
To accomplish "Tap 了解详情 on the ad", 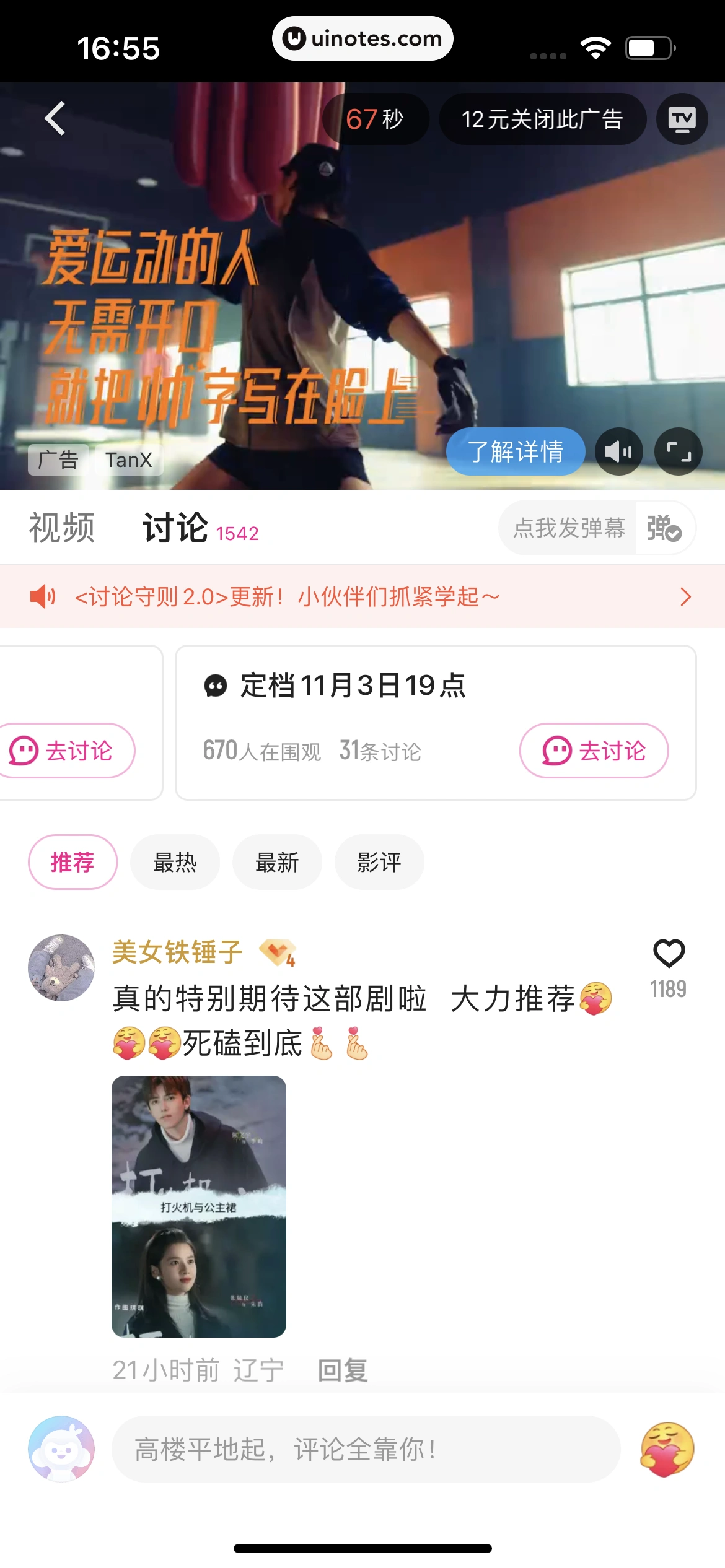I will coord(516,451).
